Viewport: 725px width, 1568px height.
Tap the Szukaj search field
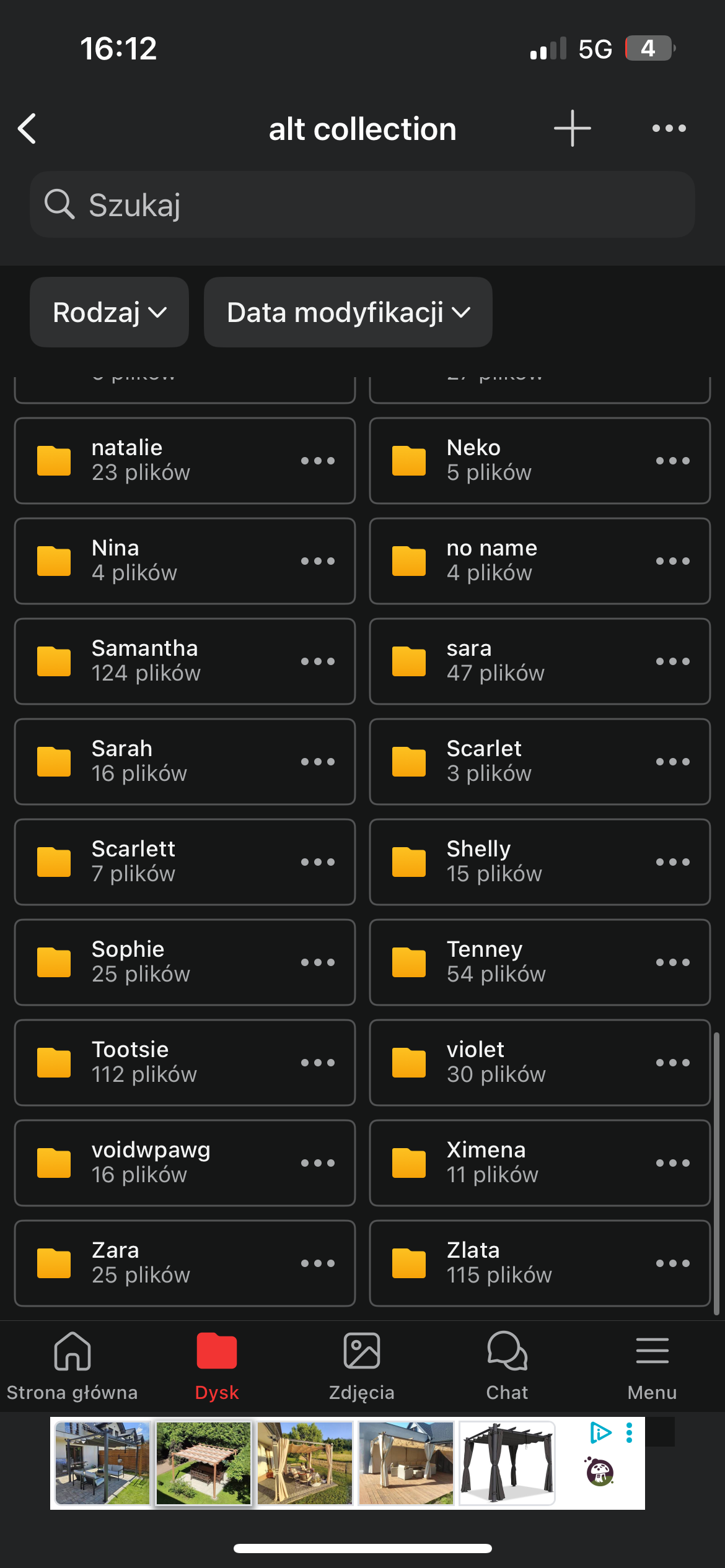362,204
